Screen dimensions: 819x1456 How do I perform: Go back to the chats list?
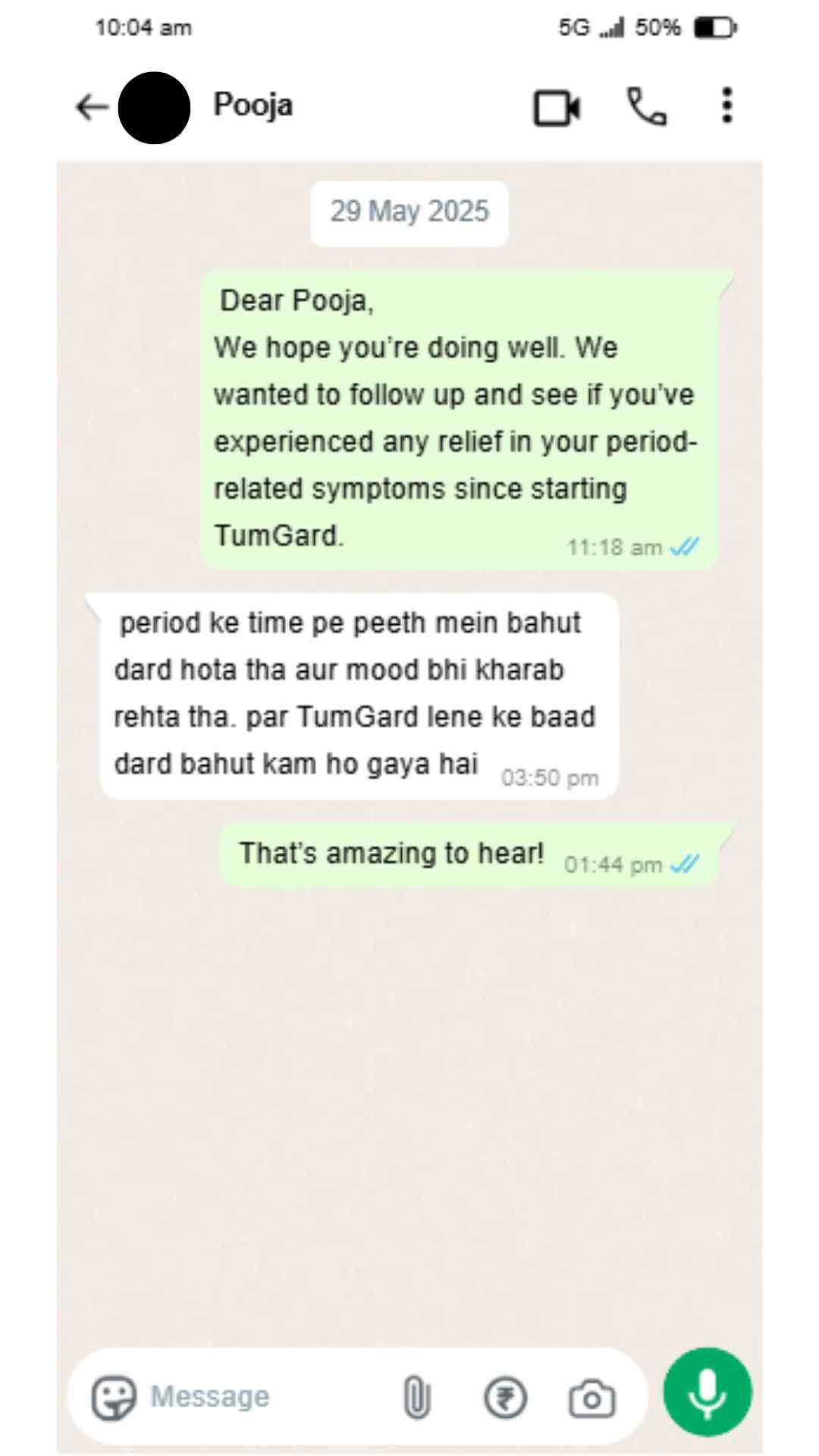pyautogui.click(x=92, y=107)
